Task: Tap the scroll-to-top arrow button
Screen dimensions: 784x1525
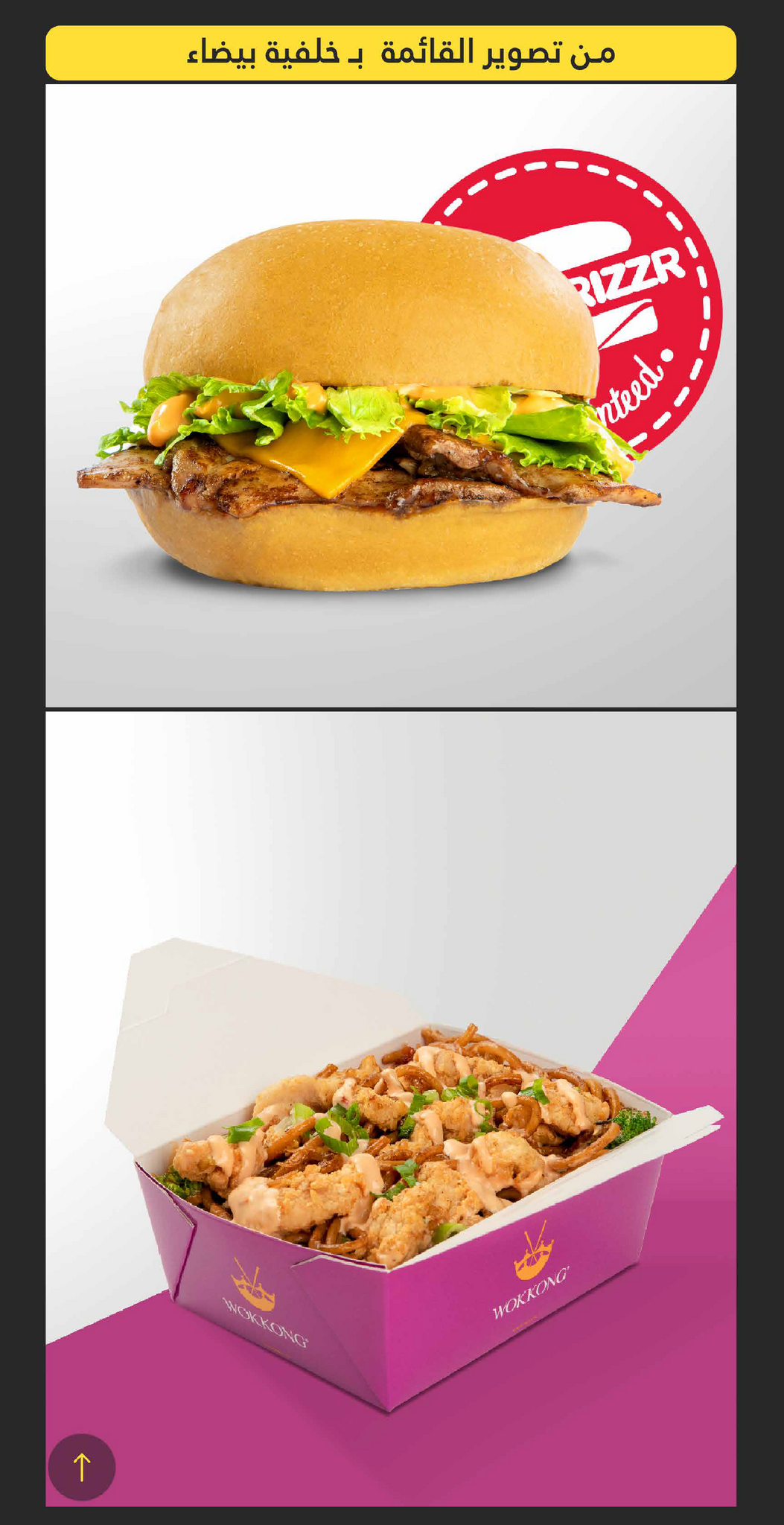Action: coord(81,1467)
